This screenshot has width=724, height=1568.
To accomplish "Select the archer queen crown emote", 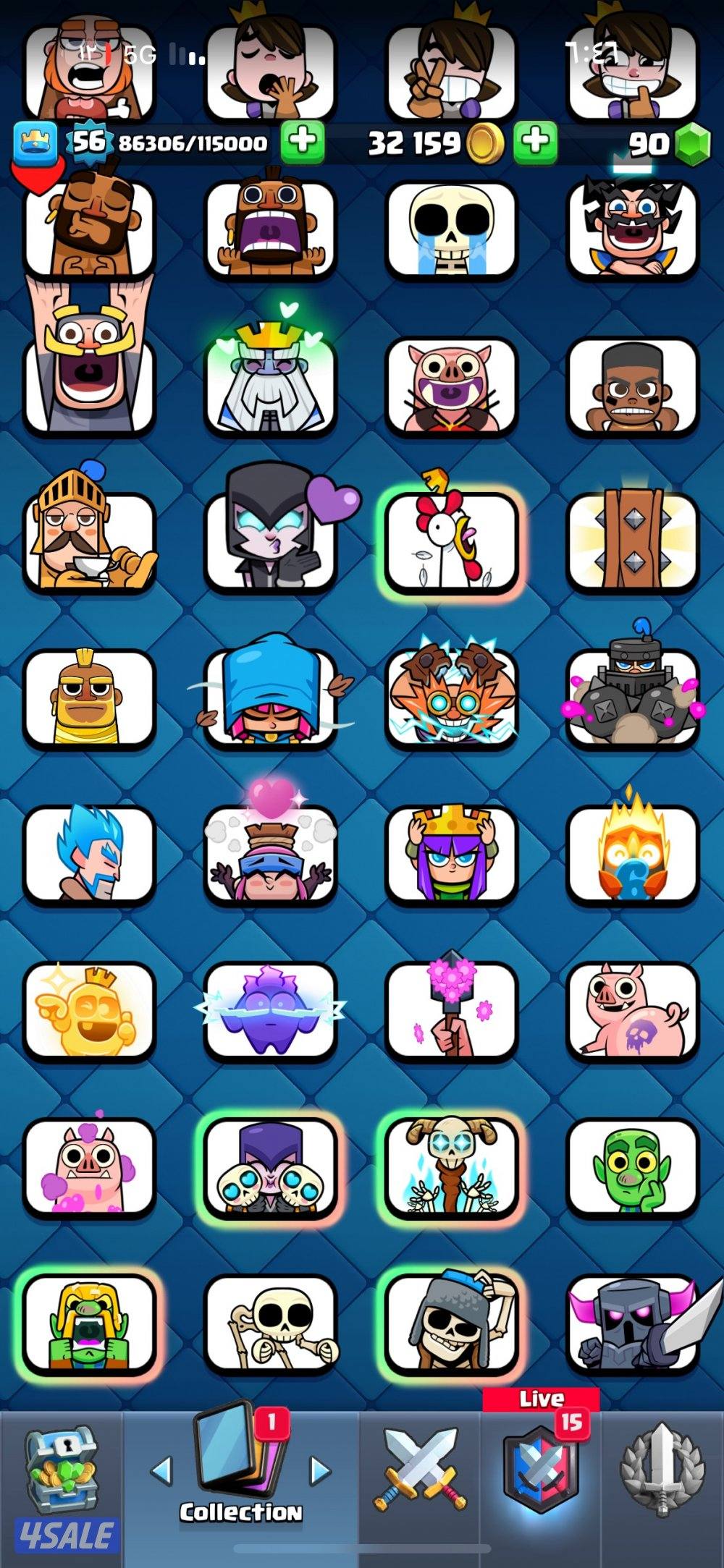I will point(451,855).
